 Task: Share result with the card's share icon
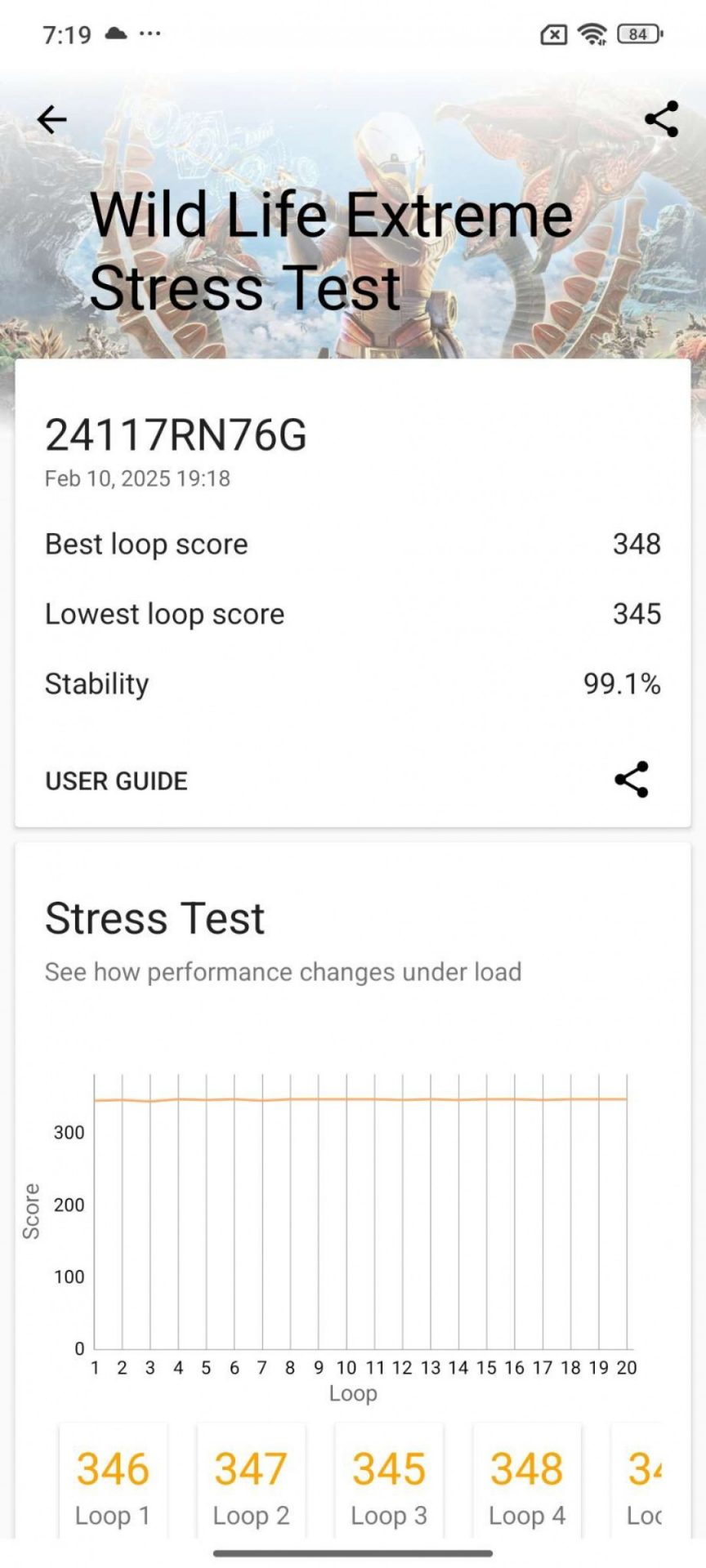(x=631, y=780)
